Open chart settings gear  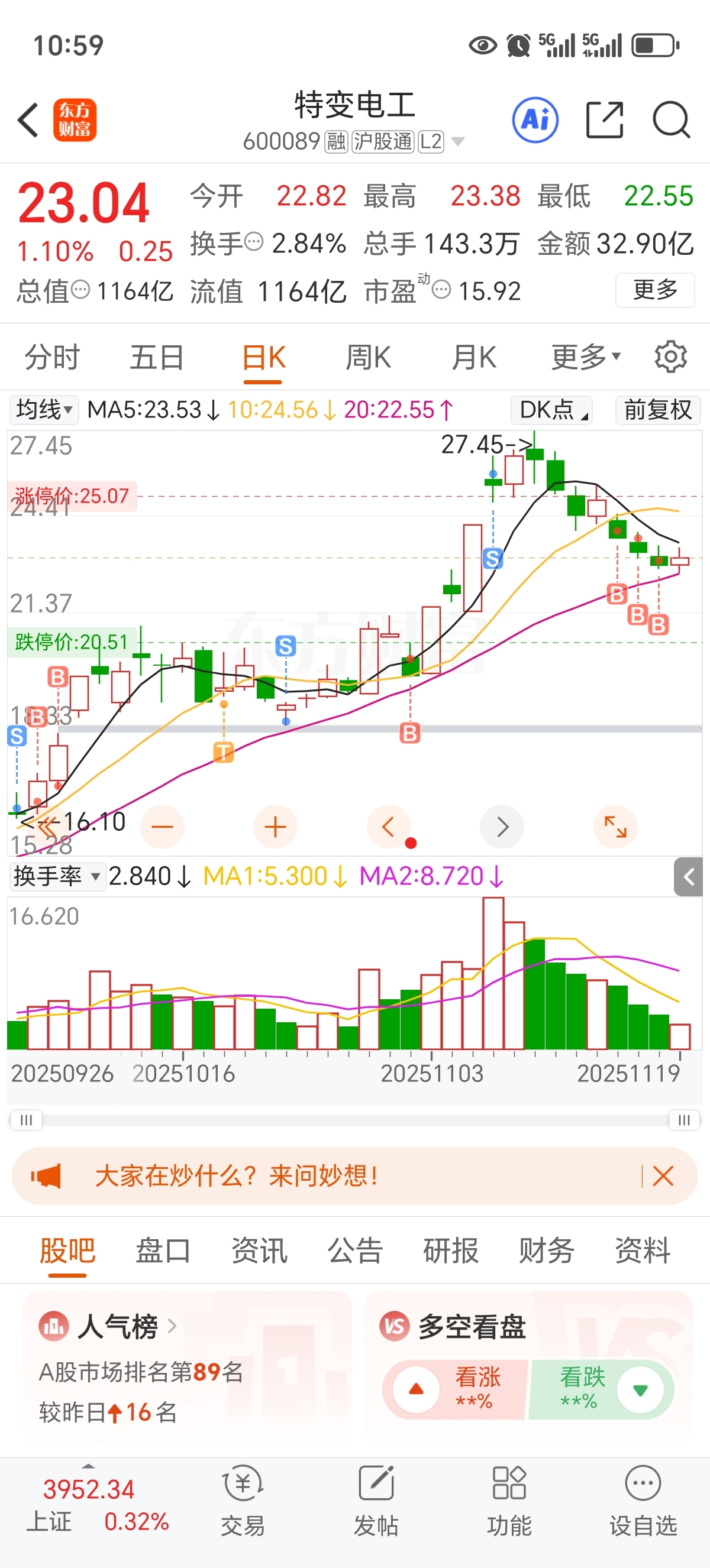pos(670,357)
